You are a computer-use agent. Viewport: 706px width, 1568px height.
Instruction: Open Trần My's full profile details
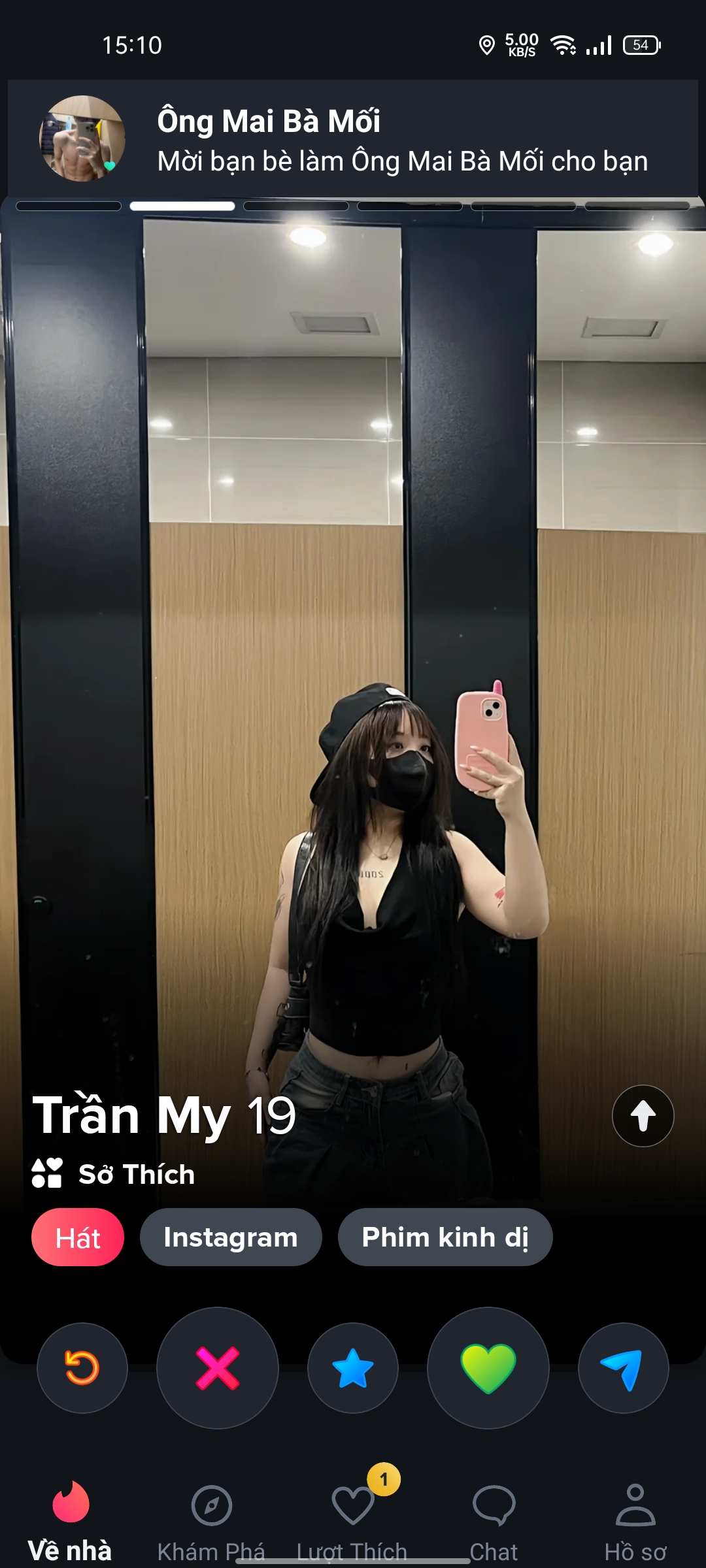pyautogui.click(x=643, y=1115)
